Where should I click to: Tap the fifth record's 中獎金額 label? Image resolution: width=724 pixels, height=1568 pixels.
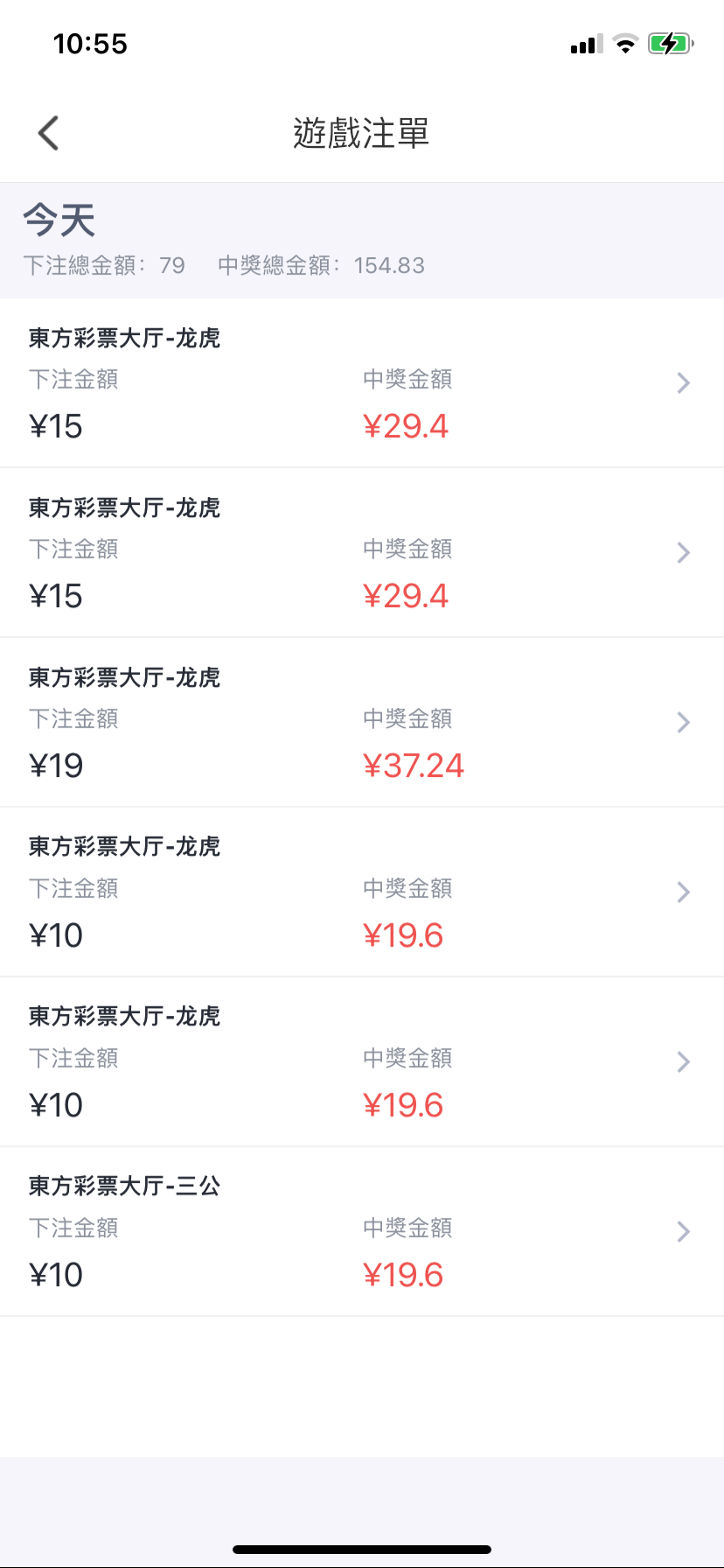tap(407, 1059)
